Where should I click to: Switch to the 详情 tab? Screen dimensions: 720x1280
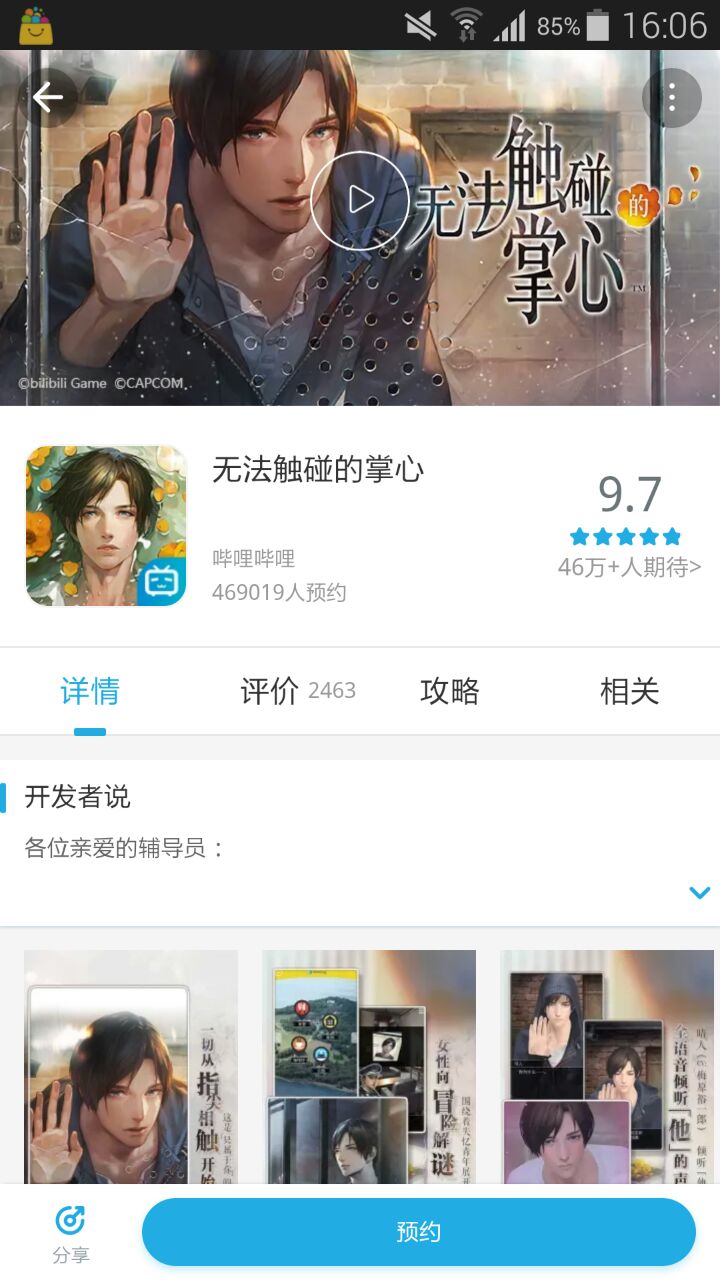pos(90,691)
